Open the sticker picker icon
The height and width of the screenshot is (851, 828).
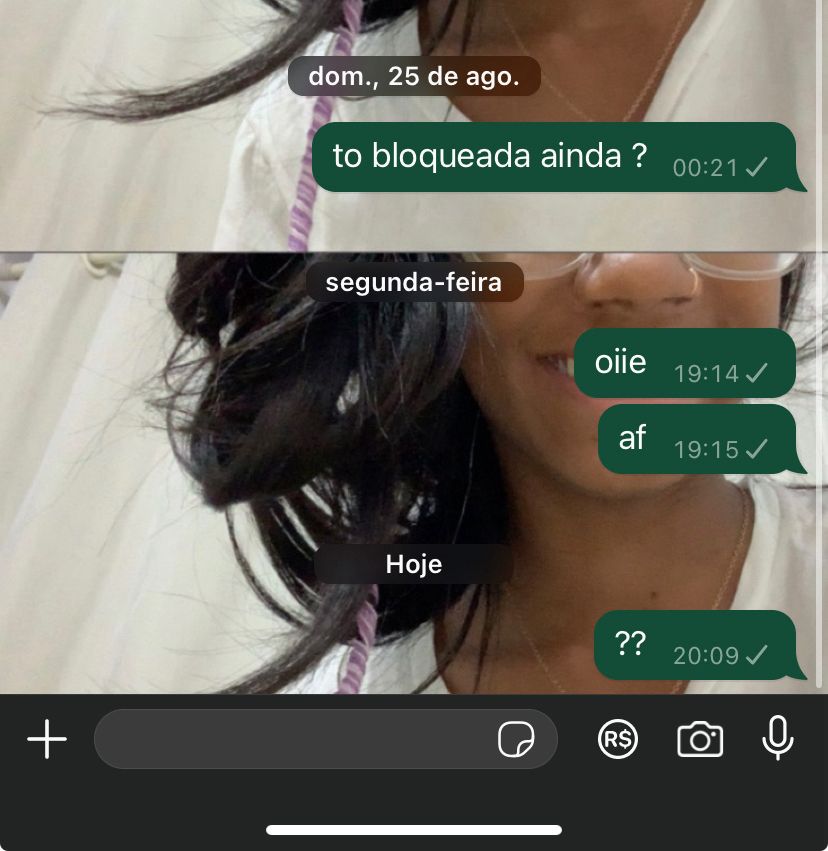[516, 739]
